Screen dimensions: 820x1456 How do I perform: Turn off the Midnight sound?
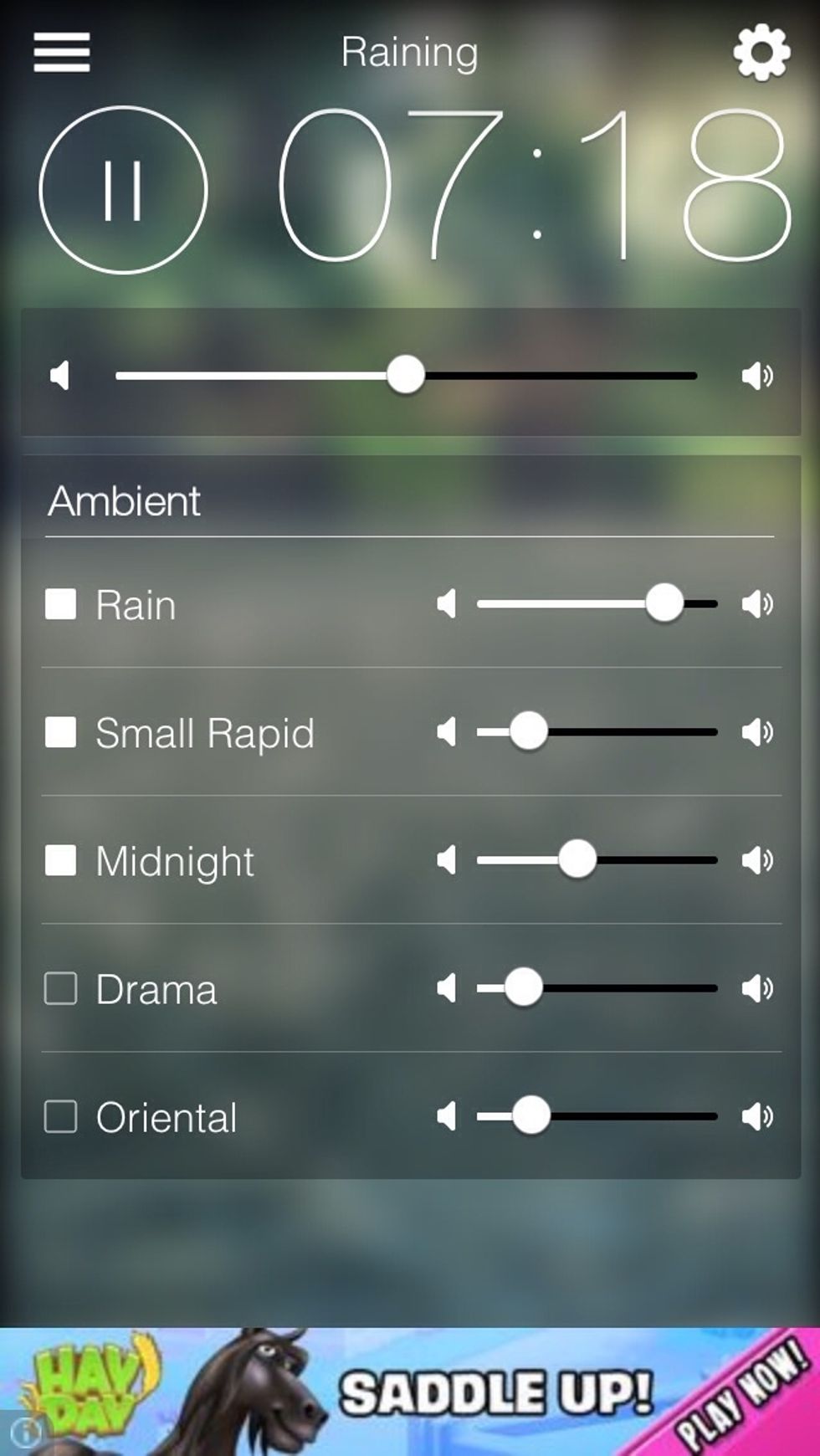[61, 860]
